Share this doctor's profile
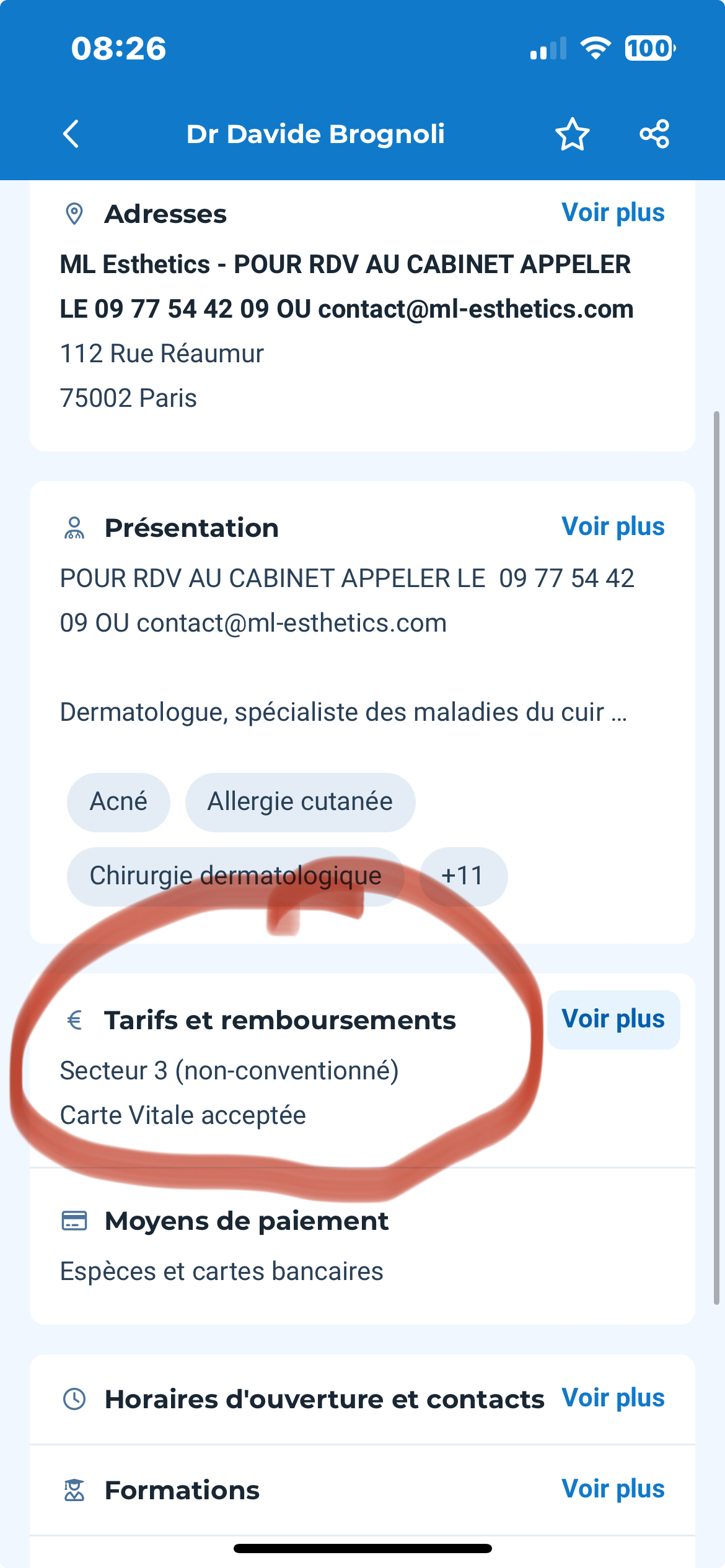Viewport: 725px width, 1568px height. click(654, 134)
